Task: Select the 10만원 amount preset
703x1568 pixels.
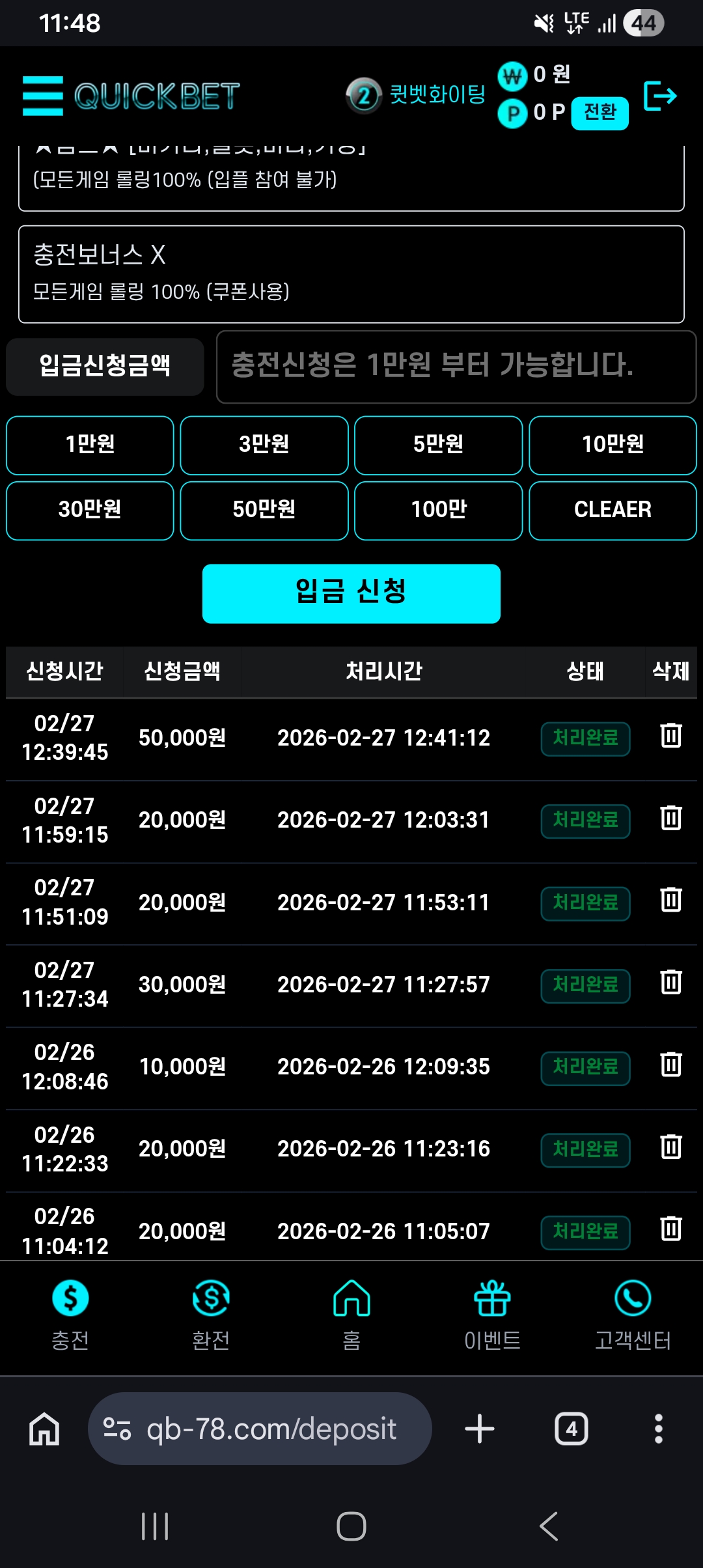Action: point(612,445)
